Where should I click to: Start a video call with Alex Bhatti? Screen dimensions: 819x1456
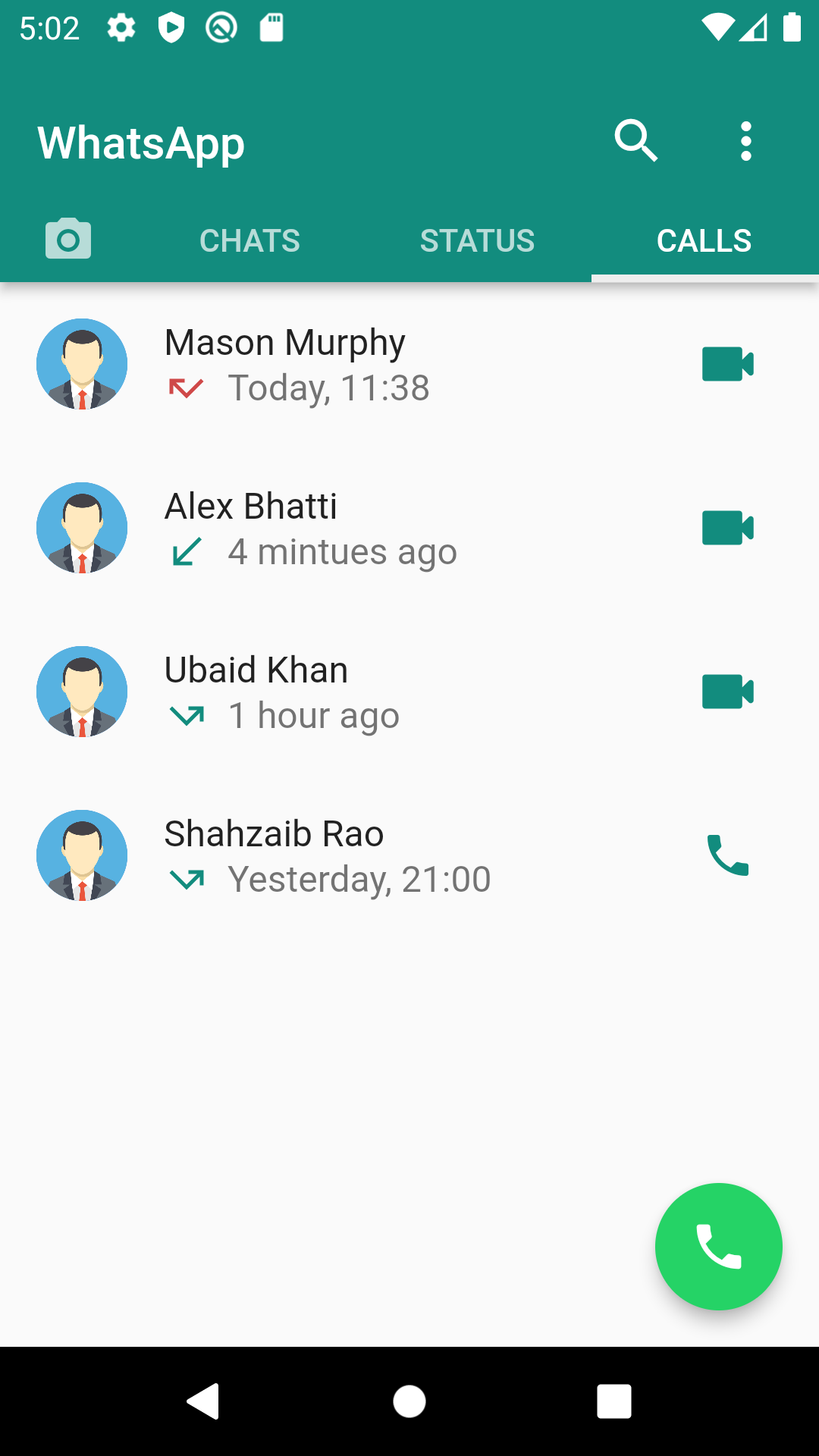coord(727,528)
